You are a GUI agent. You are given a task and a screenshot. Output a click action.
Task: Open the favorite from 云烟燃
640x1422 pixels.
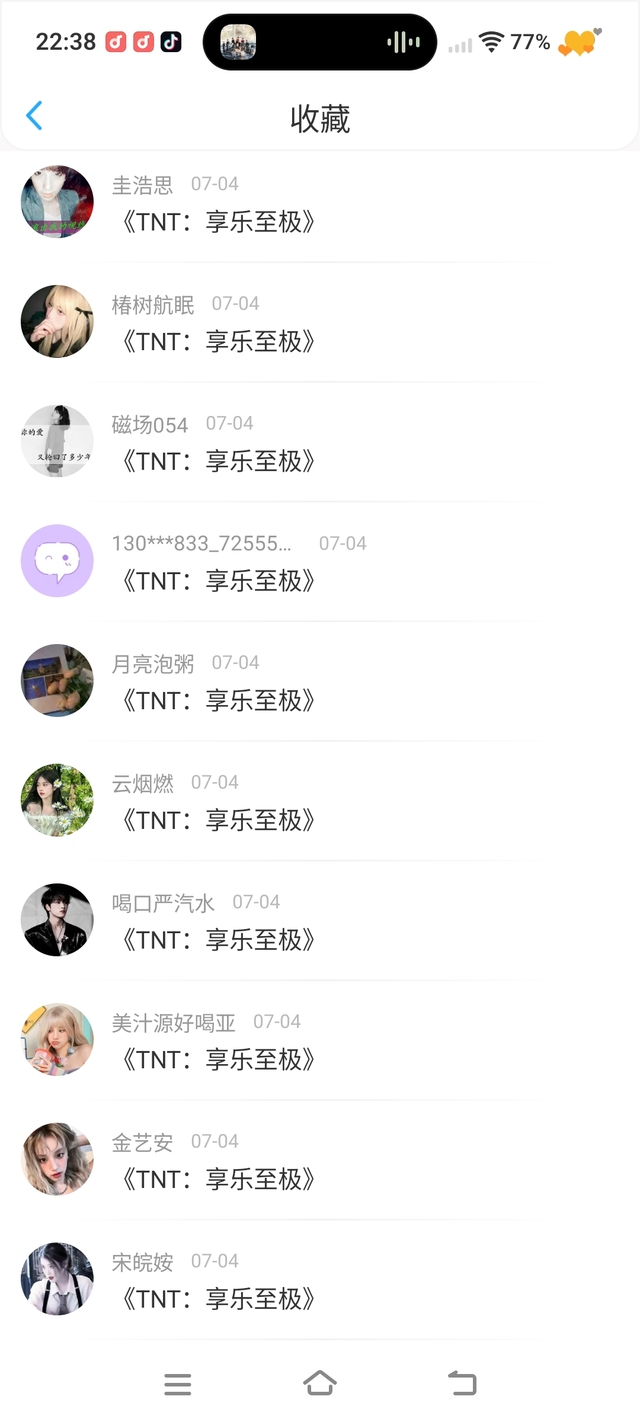[x=320, y=800]
